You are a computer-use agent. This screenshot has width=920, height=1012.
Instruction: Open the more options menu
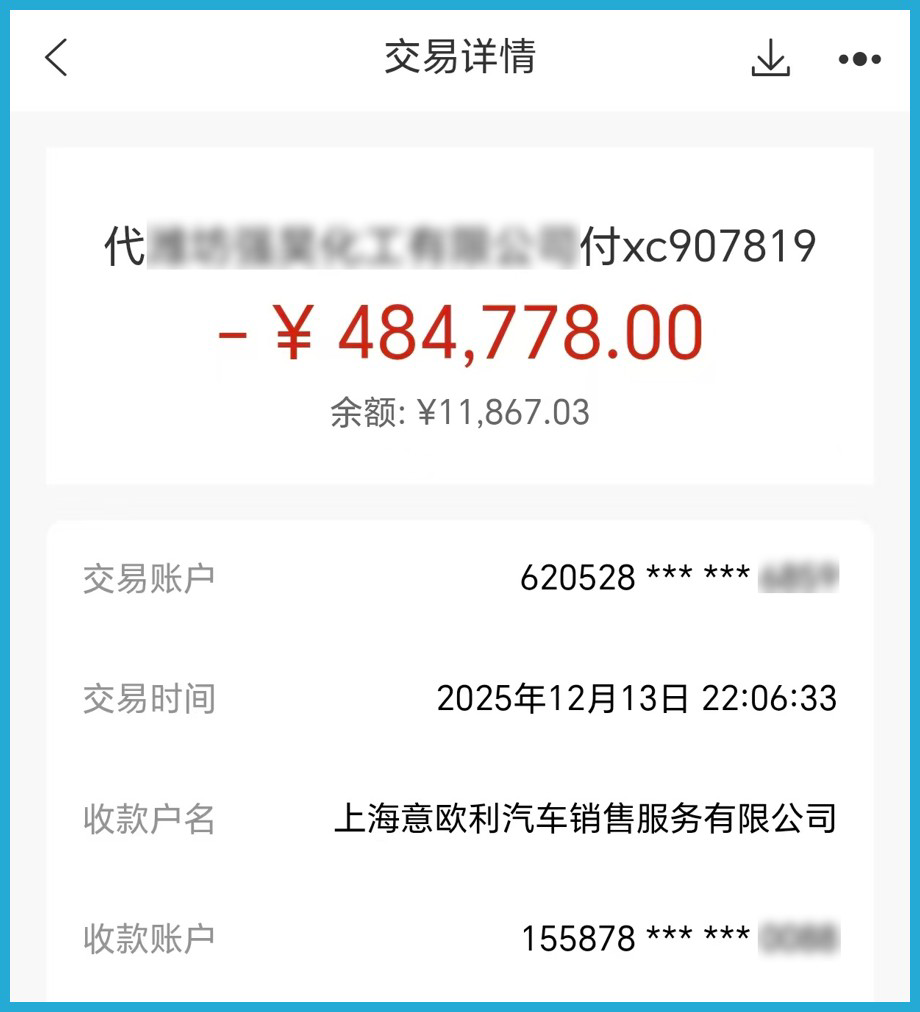click(x=859, y=59)
